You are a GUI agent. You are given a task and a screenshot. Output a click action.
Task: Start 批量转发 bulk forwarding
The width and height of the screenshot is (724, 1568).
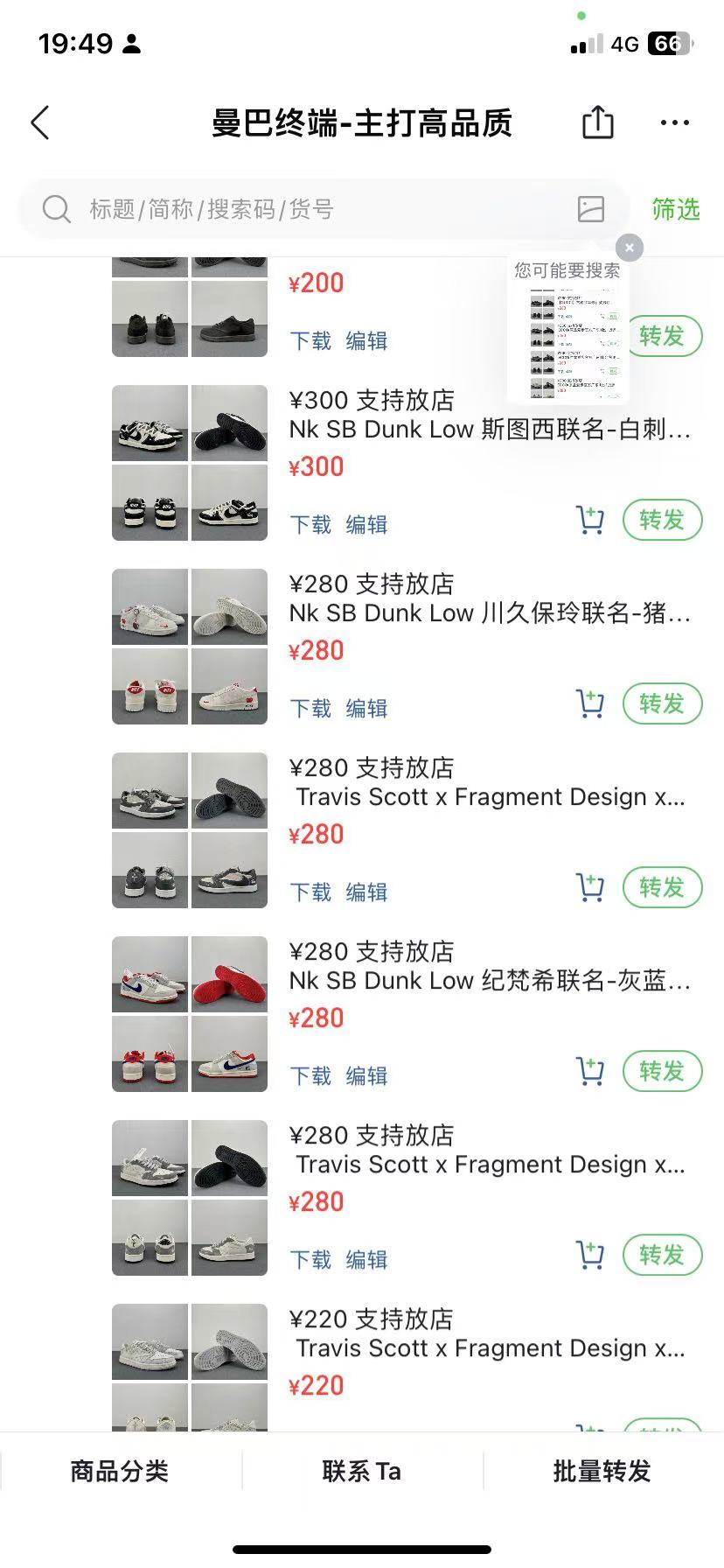[602, 1471]
